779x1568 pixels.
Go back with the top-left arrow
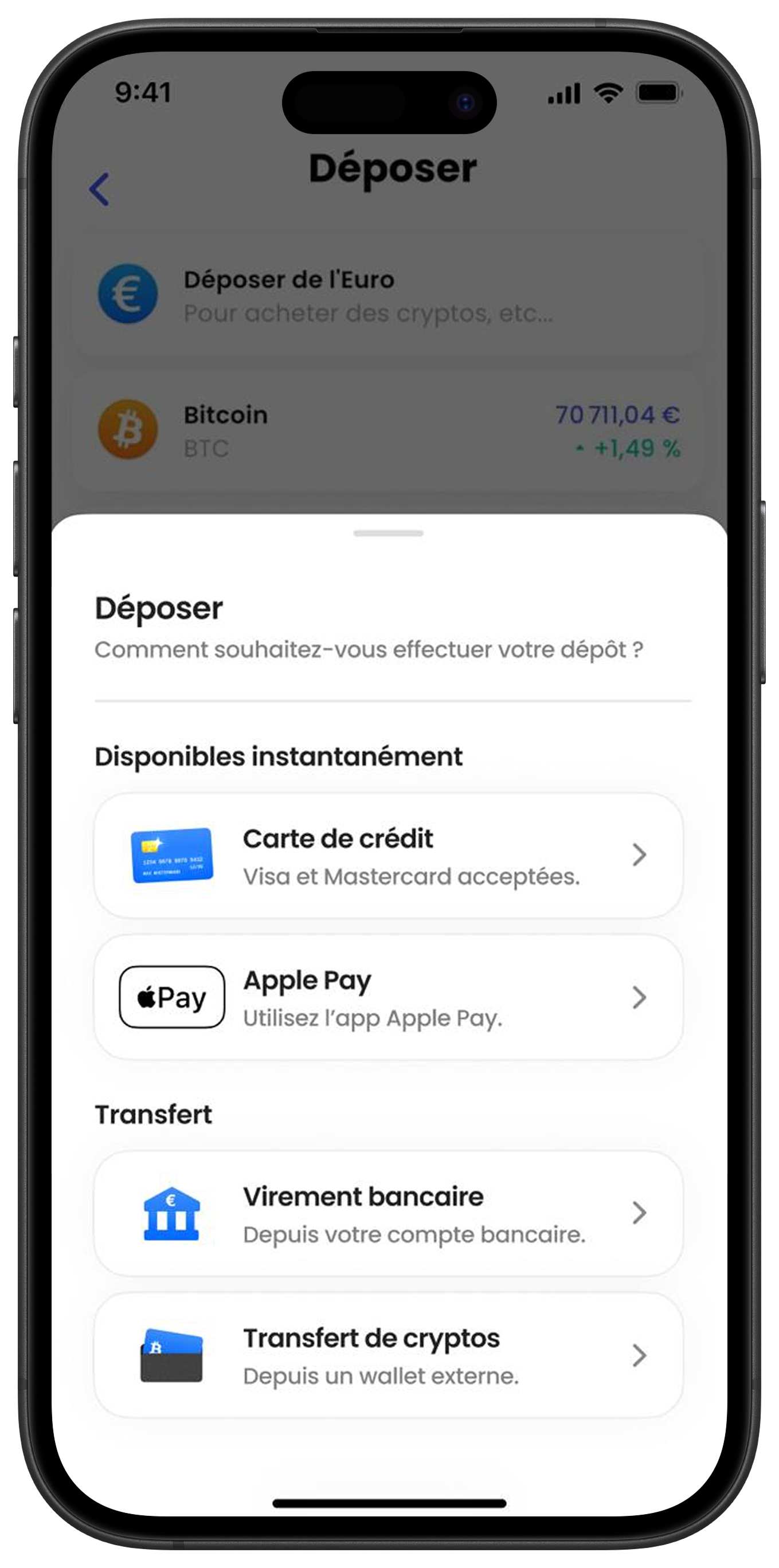100,189
